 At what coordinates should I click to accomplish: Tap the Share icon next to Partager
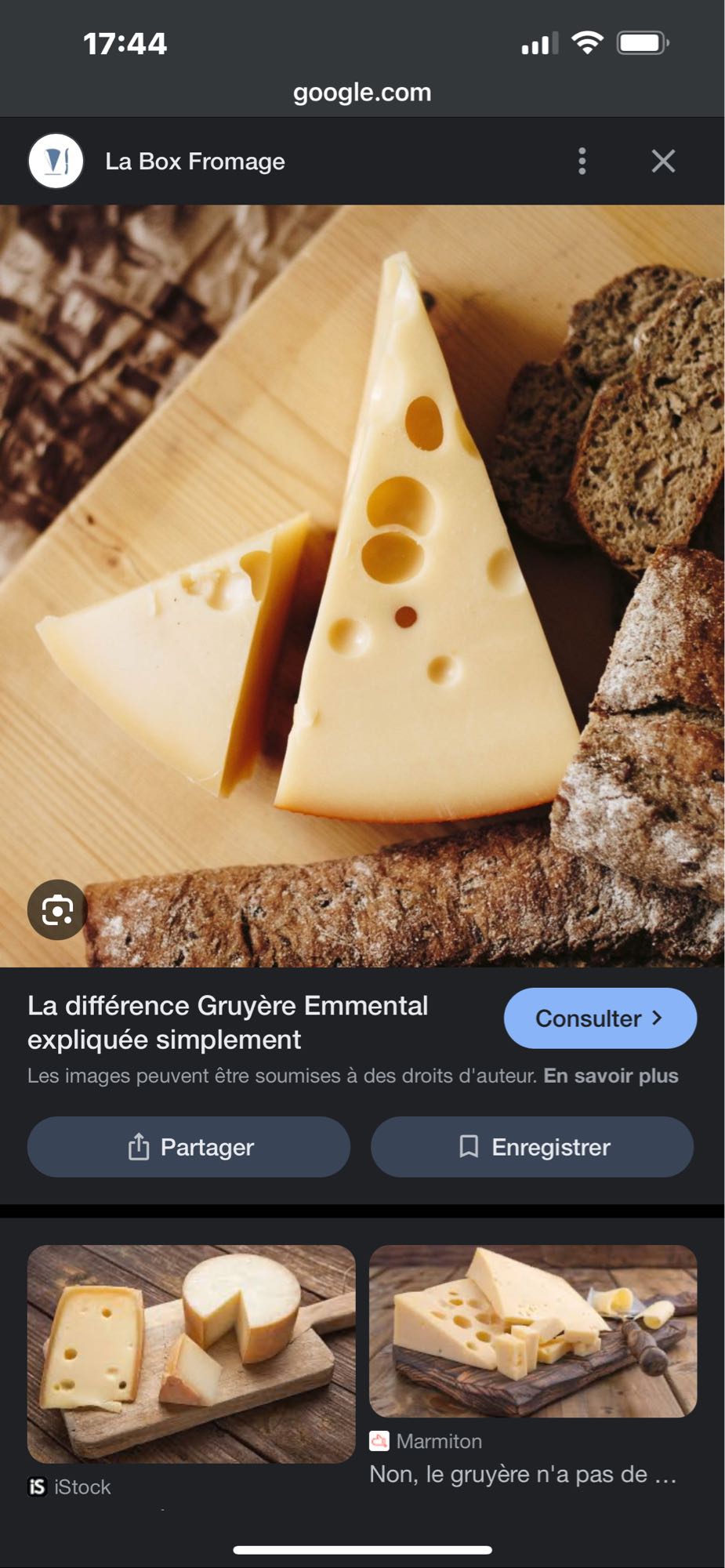(140, 1146)
